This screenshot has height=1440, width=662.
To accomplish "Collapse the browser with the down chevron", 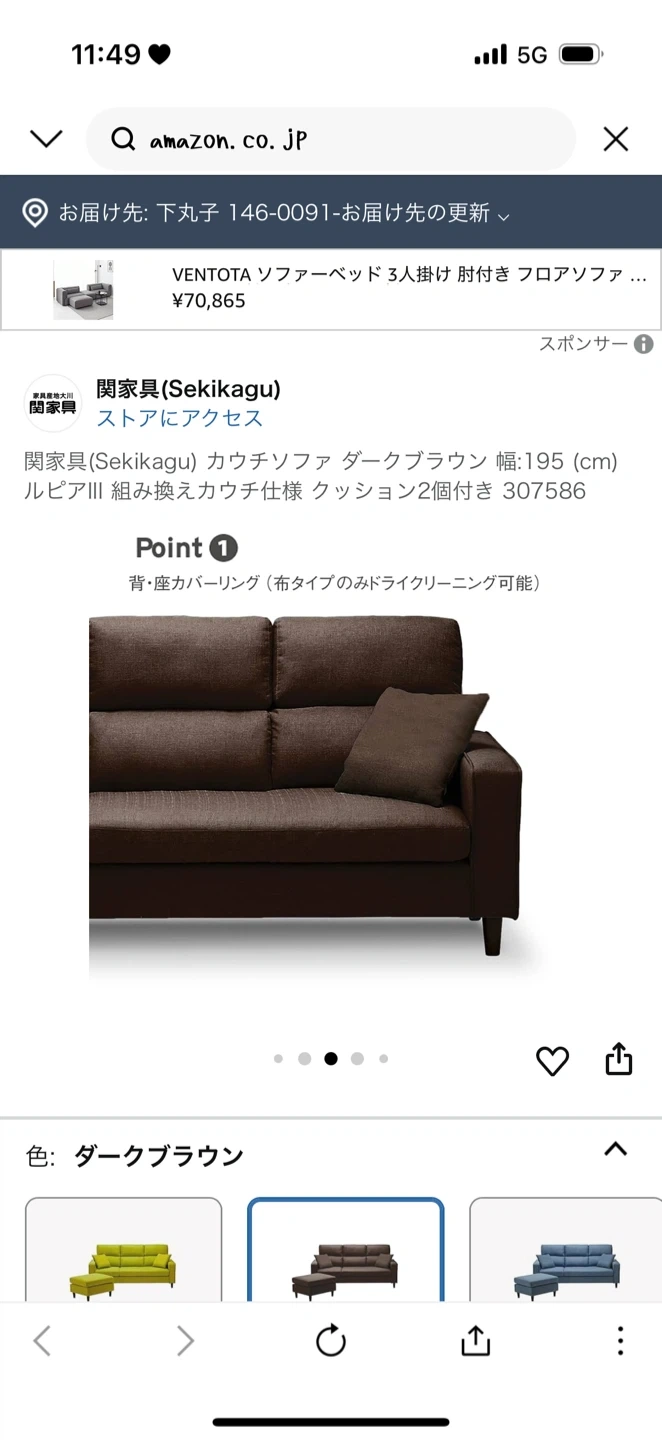I will click(46, 139).
